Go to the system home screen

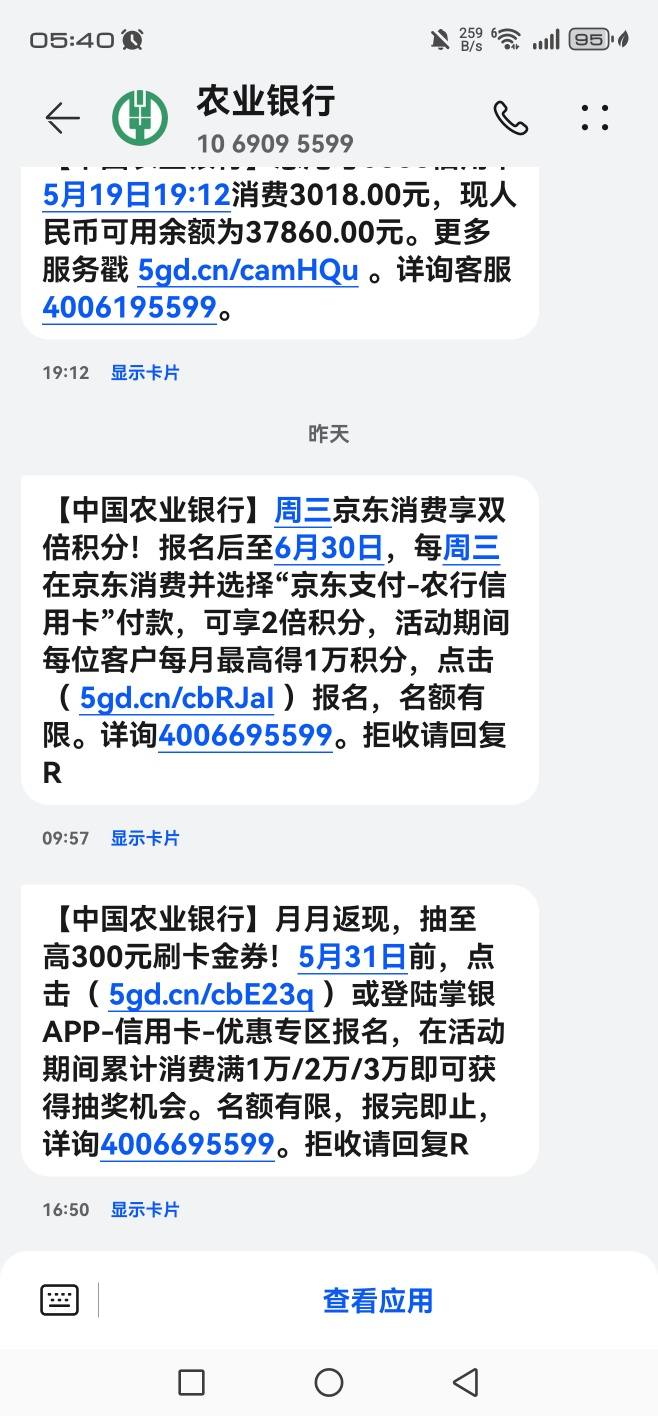pyautogui.click(x=329, y=1382)
